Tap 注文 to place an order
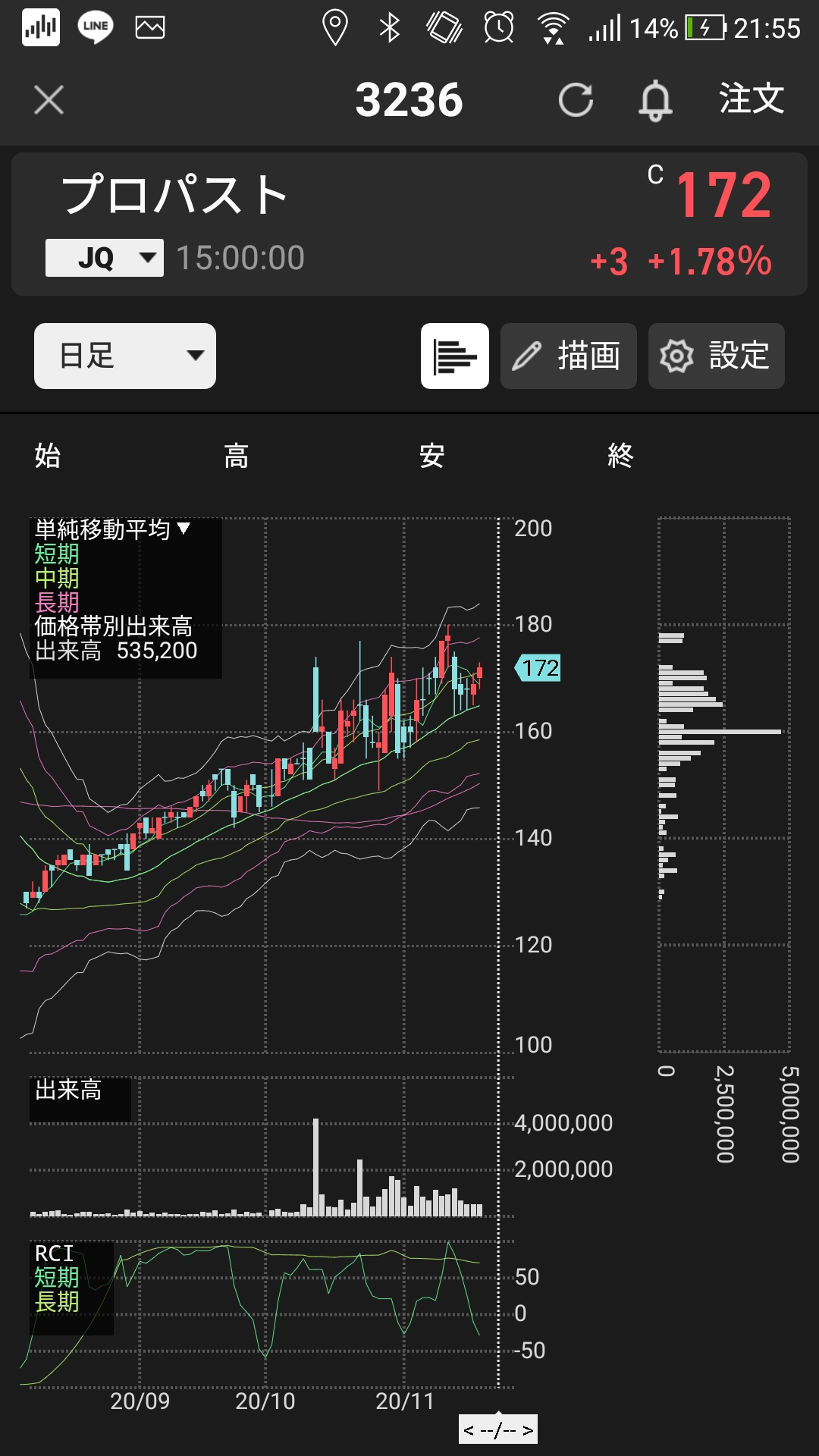 751,99
